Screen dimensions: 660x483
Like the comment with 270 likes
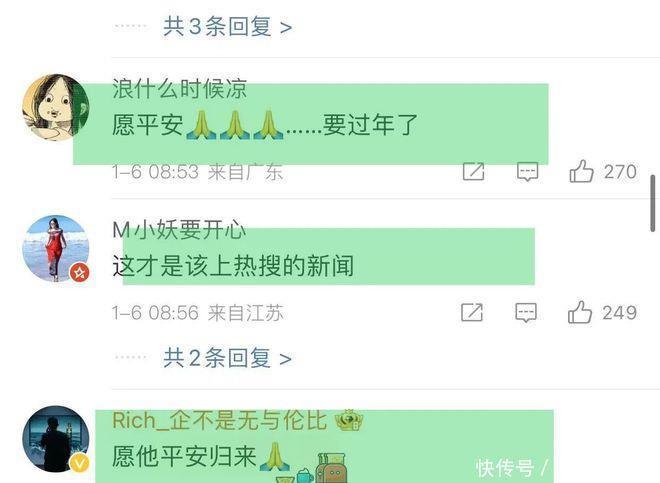coord(581,171)
